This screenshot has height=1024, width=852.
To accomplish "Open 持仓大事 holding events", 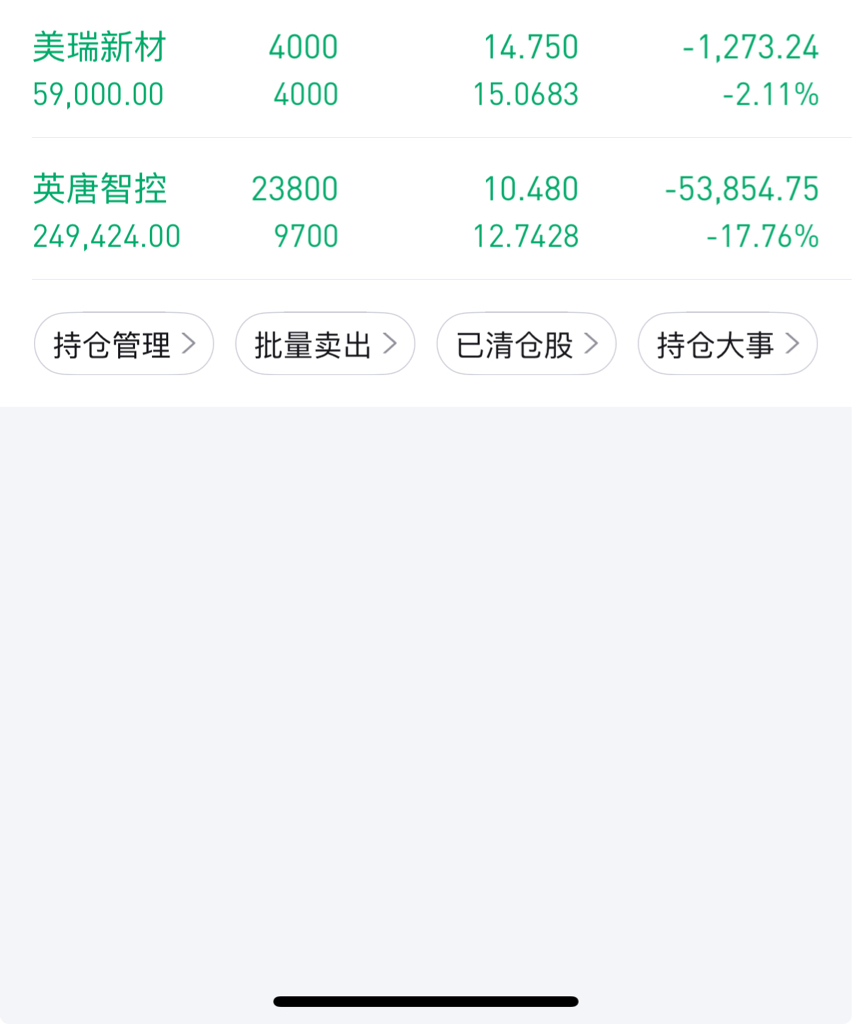I will [x=727, y=345].
